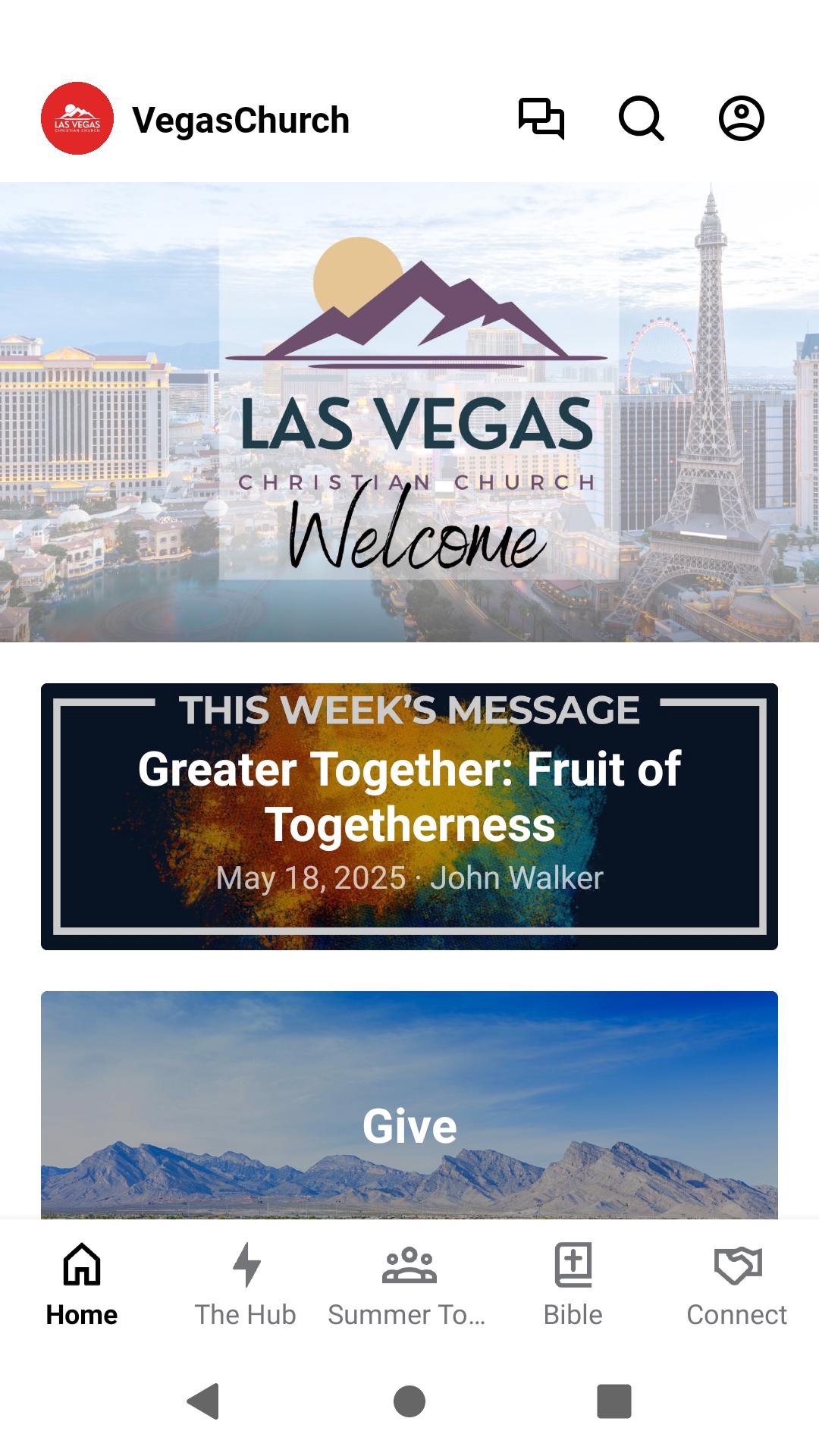Open search in VegasChurch app
Viewport: 819px width, 1456px height.
tap(641, 119)
